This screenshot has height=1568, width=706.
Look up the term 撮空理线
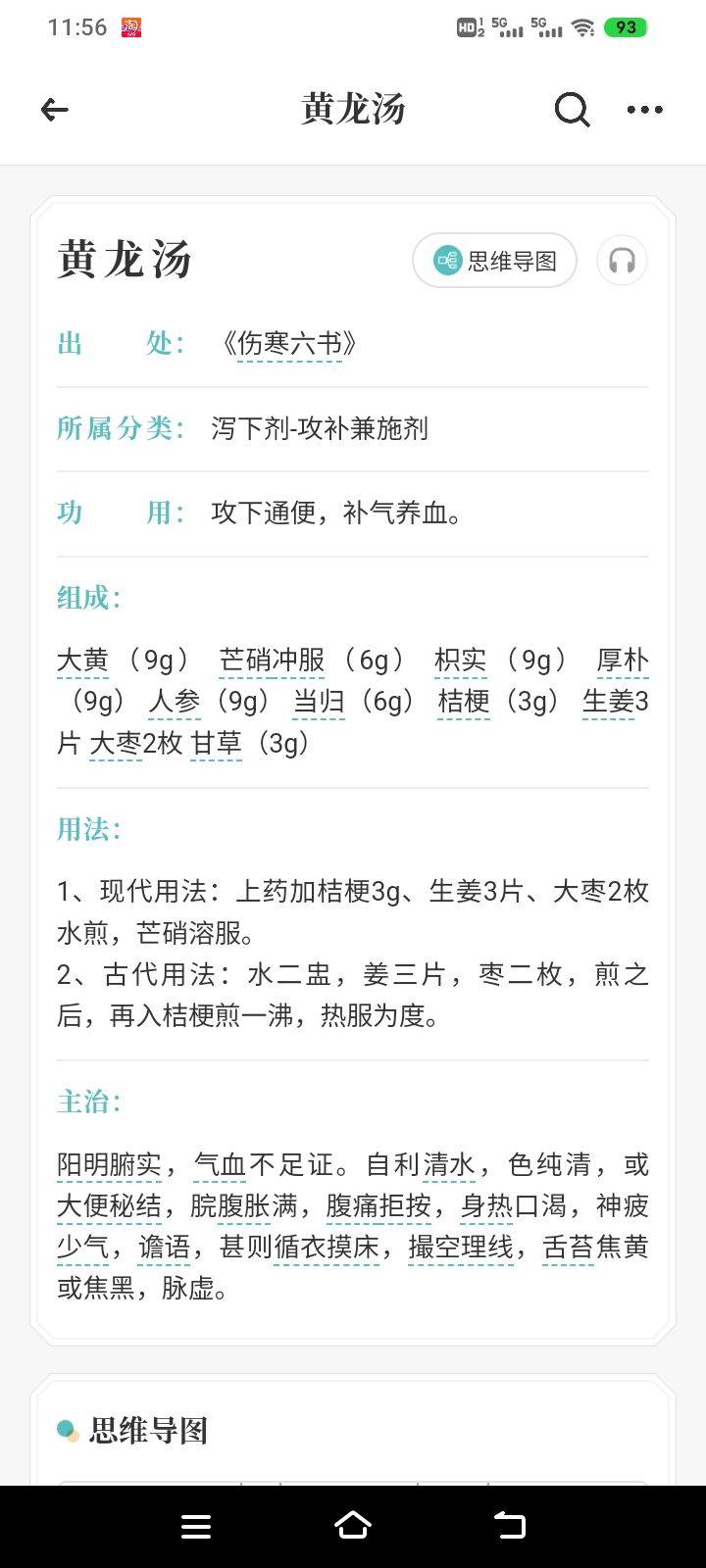(x=461, y=1248)
